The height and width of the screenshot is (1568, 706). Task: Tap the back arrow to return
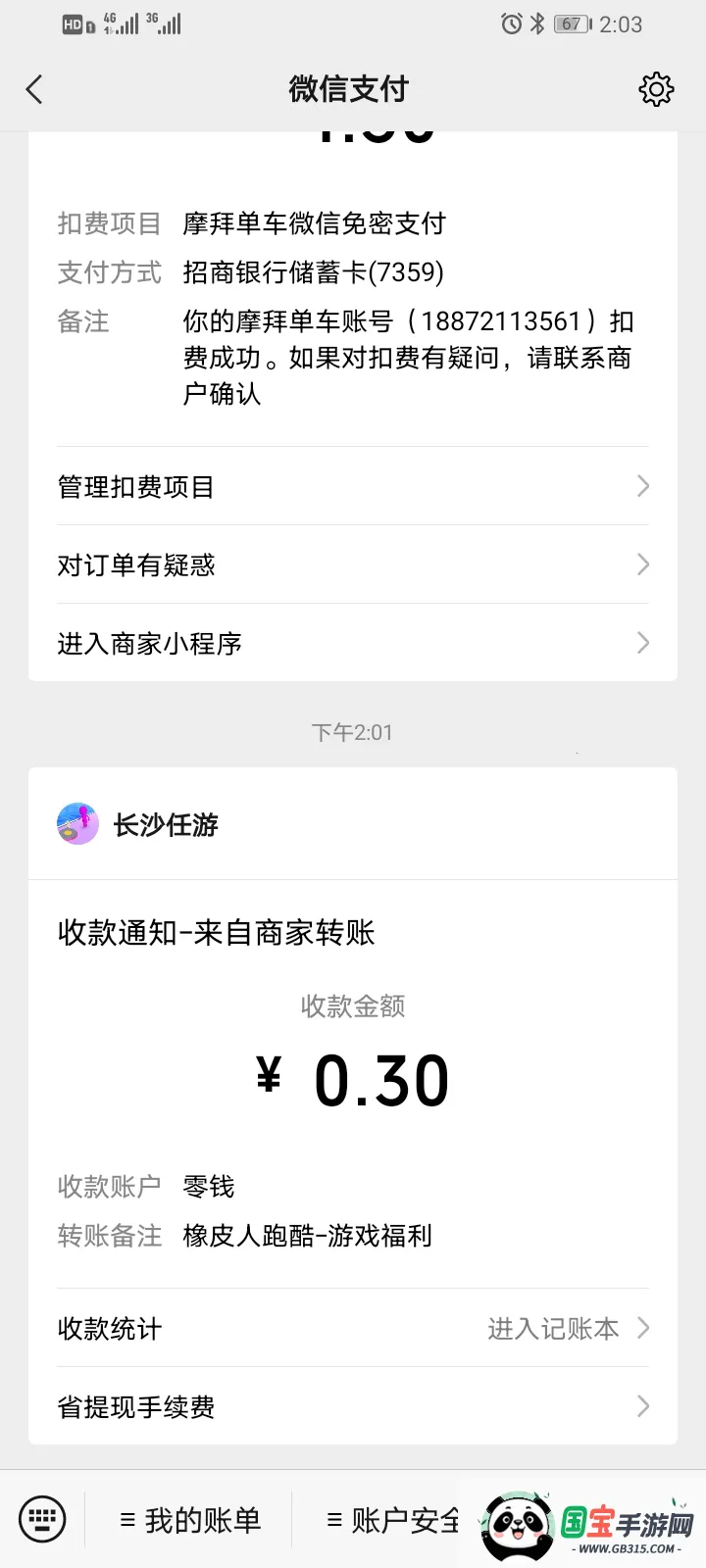[34, 88]
